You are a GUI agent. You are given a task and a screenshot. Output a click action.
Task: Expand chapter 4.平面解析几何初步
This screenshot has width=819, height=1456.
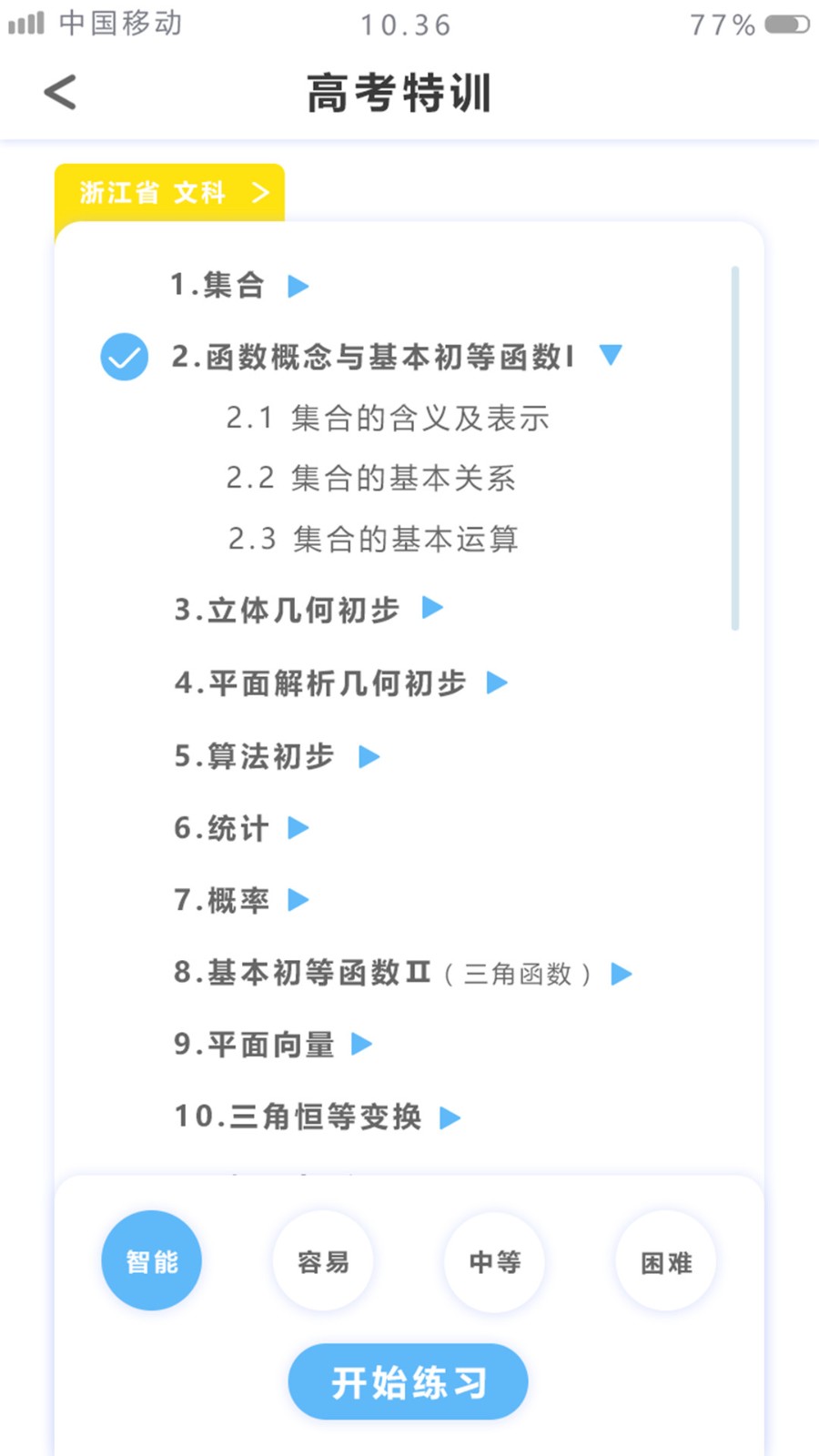point(497,682)
